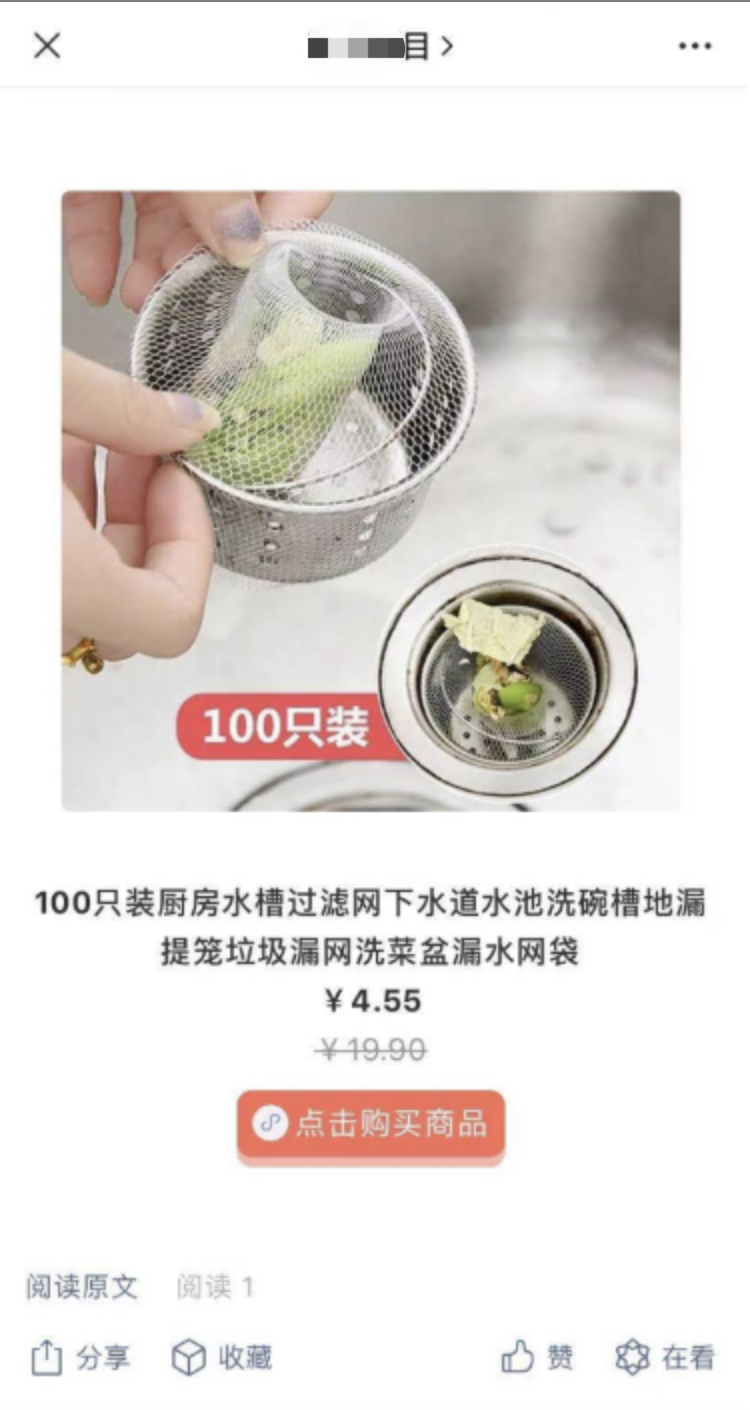This screenshot has width=750, height=1410.
Task: Mark the article as 在看
Action: coord(665,1357)
